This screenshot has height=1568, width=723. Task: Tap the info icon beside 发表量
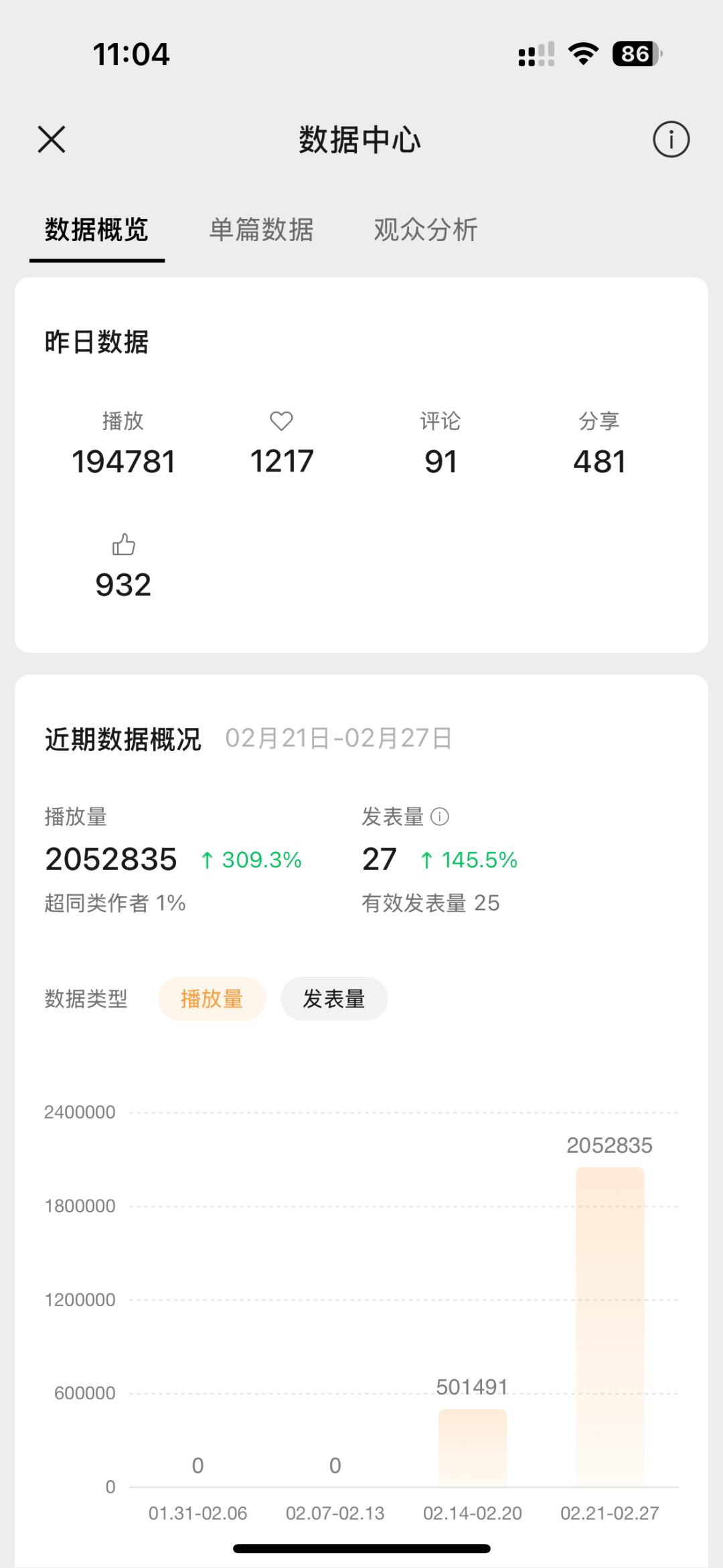[440, 816]
